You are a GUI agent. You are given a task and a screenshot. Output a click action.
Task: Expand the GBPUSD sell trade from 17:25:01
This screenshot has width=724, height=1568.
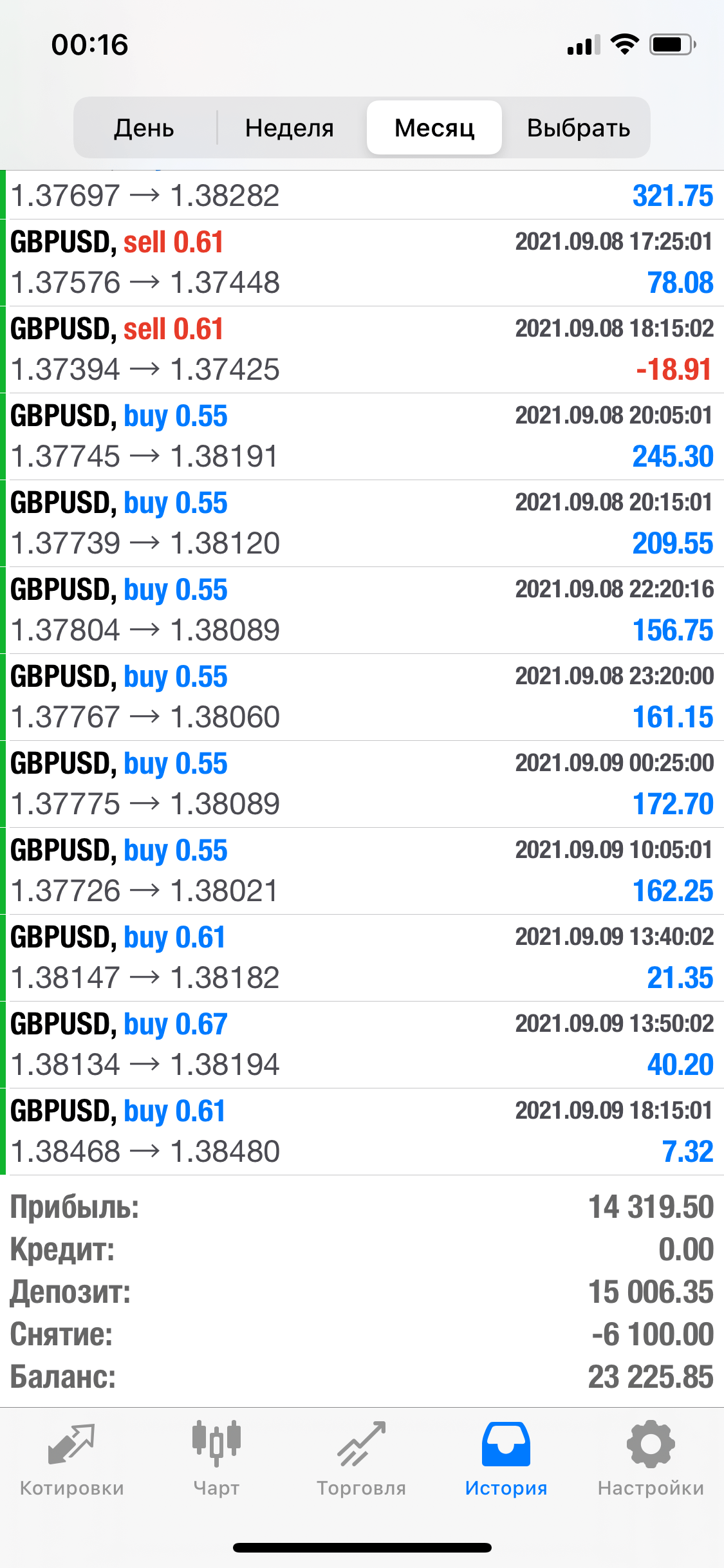[x=362, y=263]
